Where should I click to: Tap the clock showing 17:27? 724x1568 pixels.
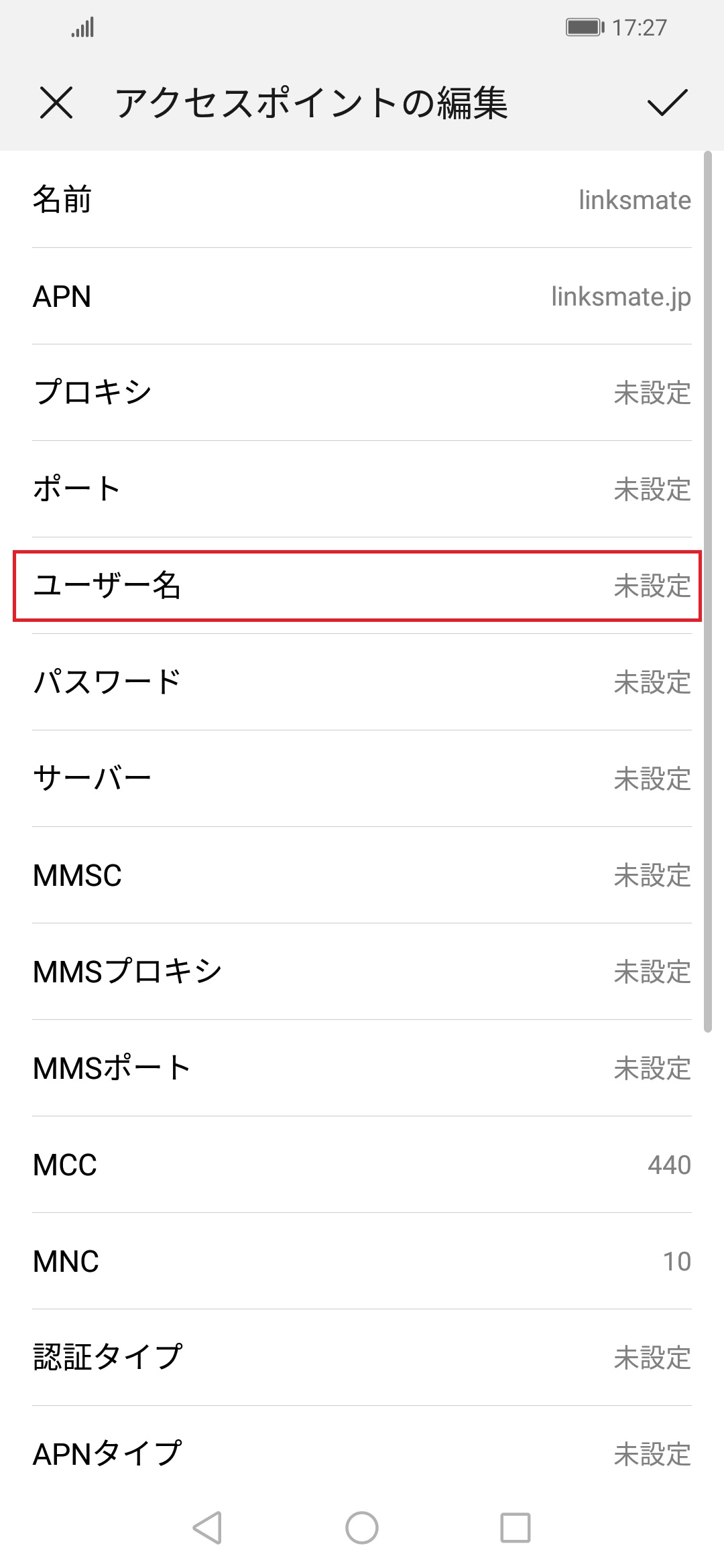(640, 27)
